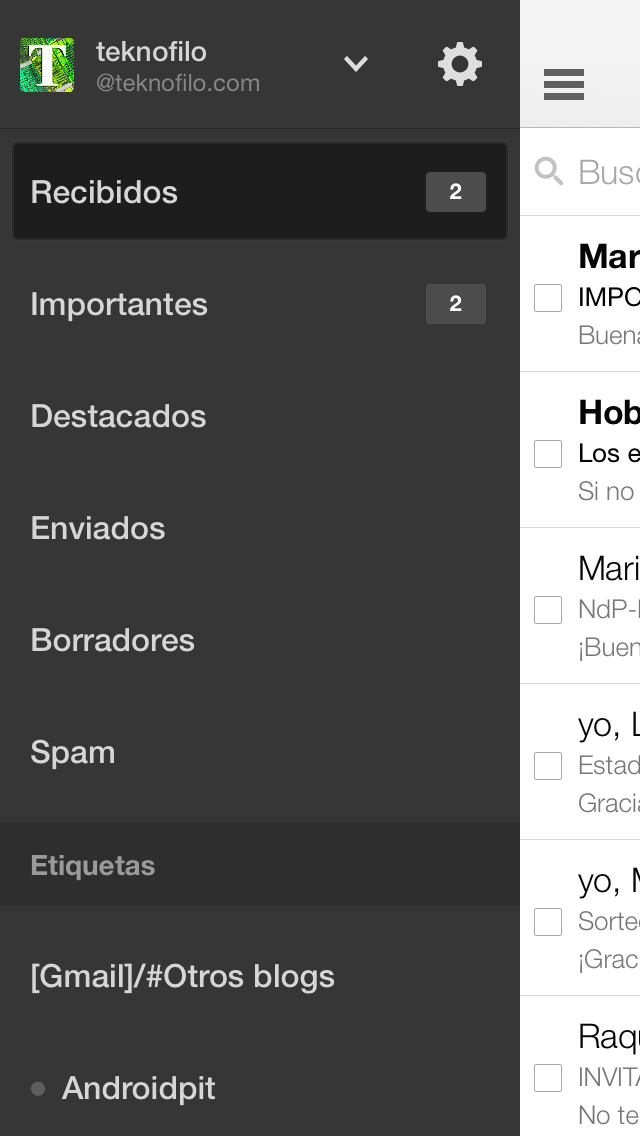
Task: View Borradores drafts
Action: 259,640
